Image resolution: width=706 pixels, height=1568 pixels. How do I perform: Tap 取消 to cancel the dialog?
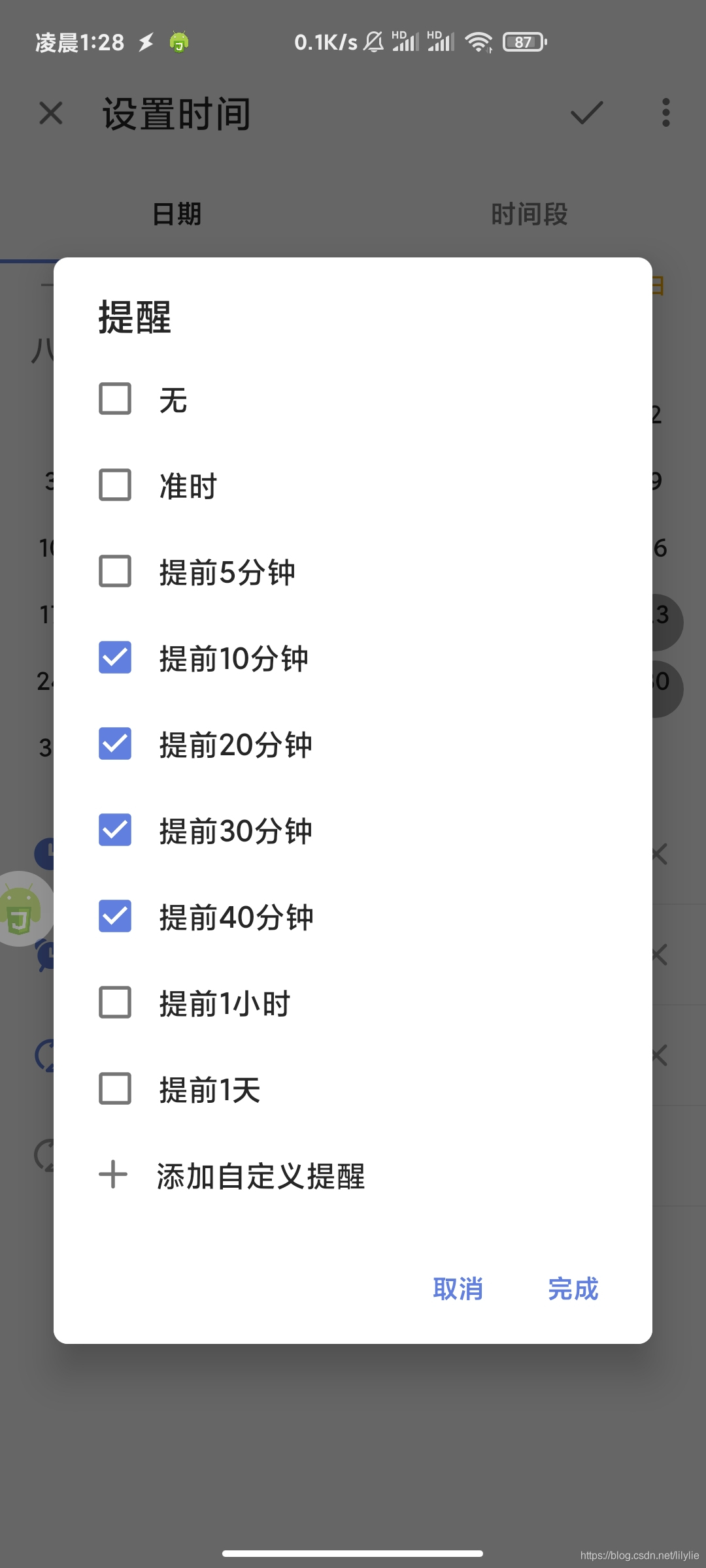458,1289
